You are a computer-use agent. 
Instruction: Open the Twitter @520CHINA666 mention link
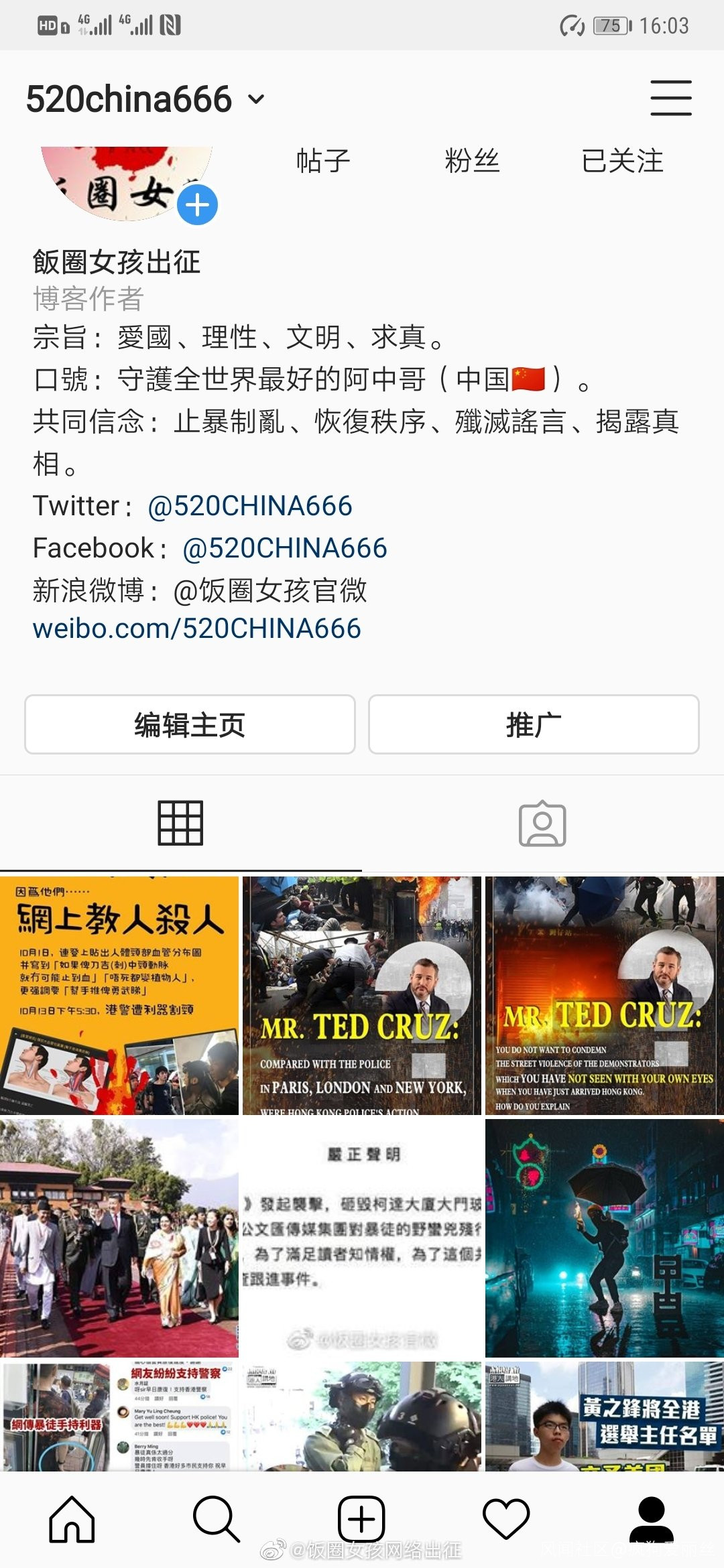pos(249,506)
